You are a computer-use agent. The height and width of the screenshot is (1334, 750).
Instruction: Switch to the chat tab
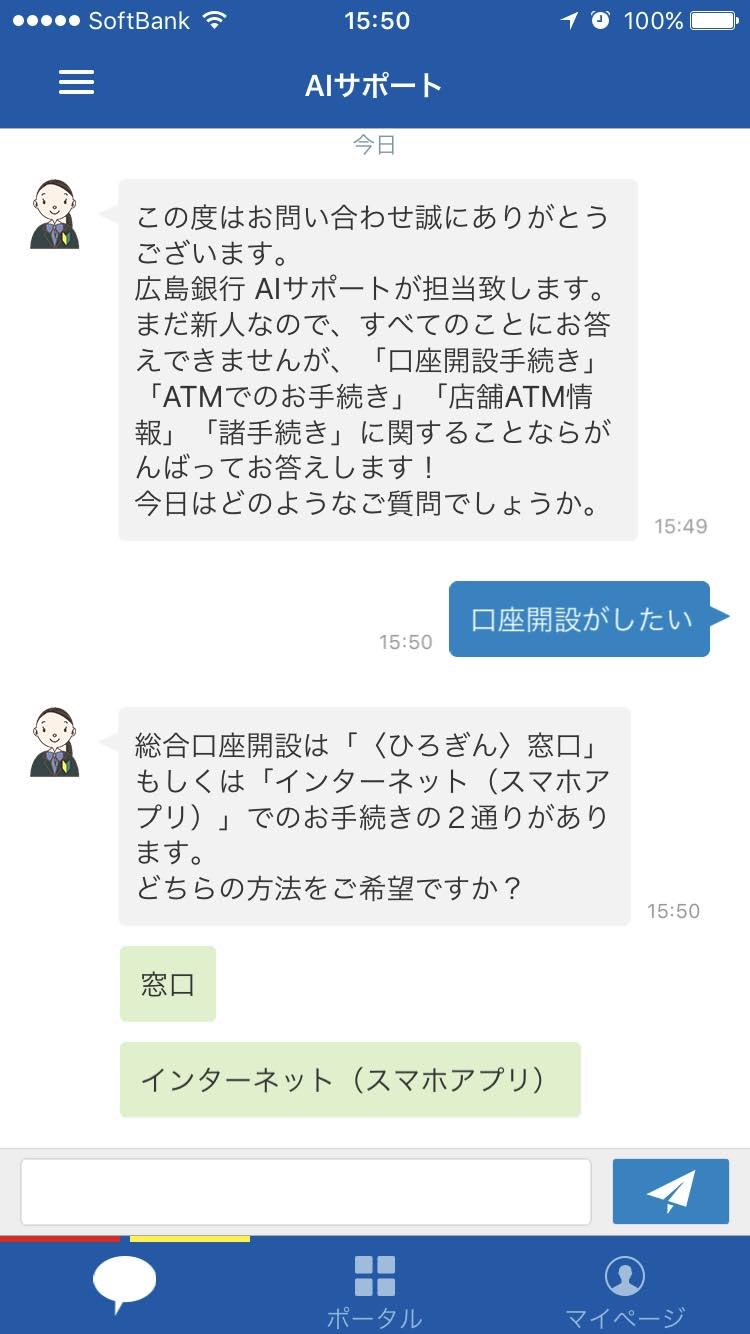tap(125, 1285)
